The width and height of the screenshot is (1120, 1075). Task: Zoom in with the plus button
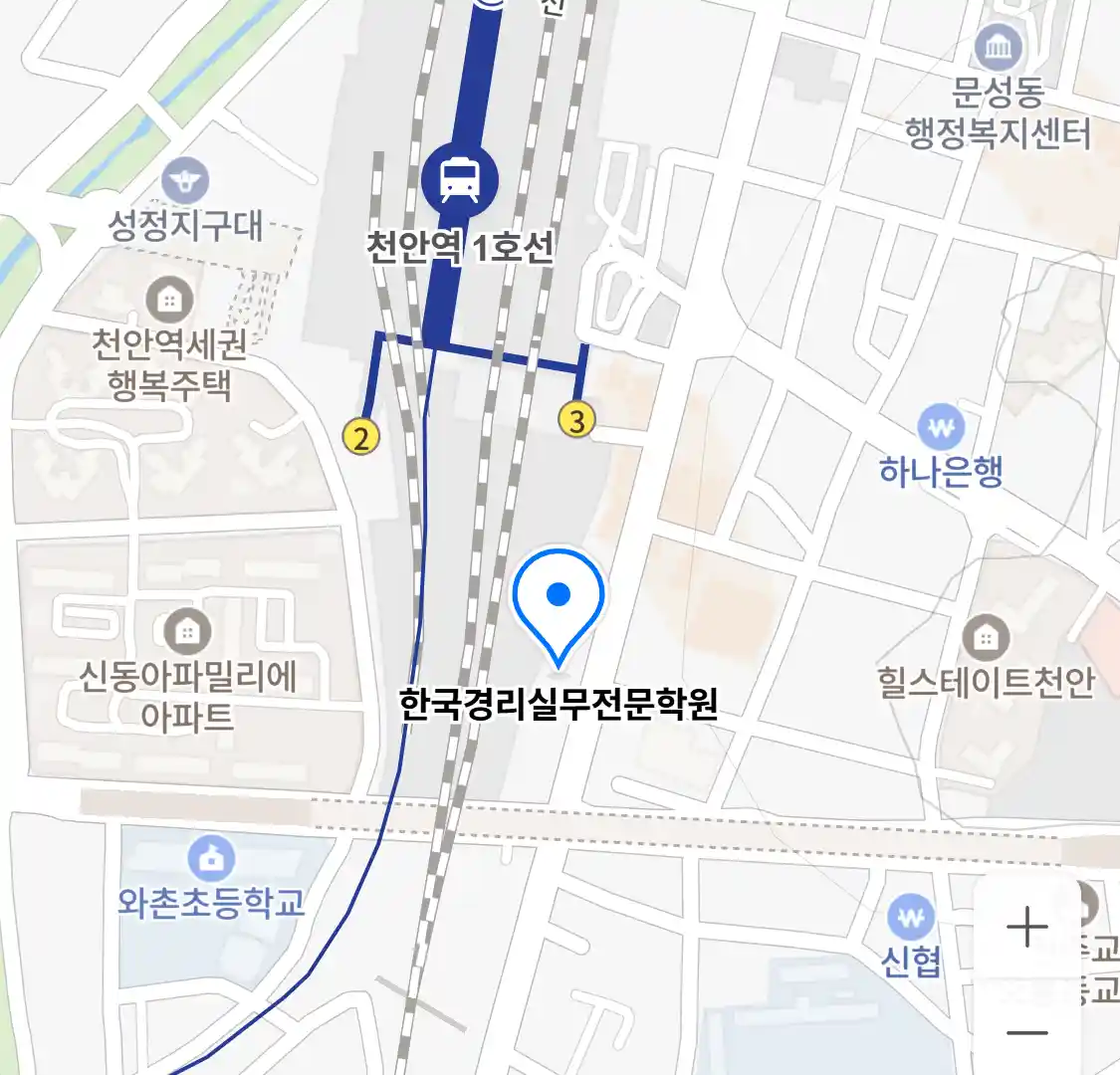[x=1026, y=928]
